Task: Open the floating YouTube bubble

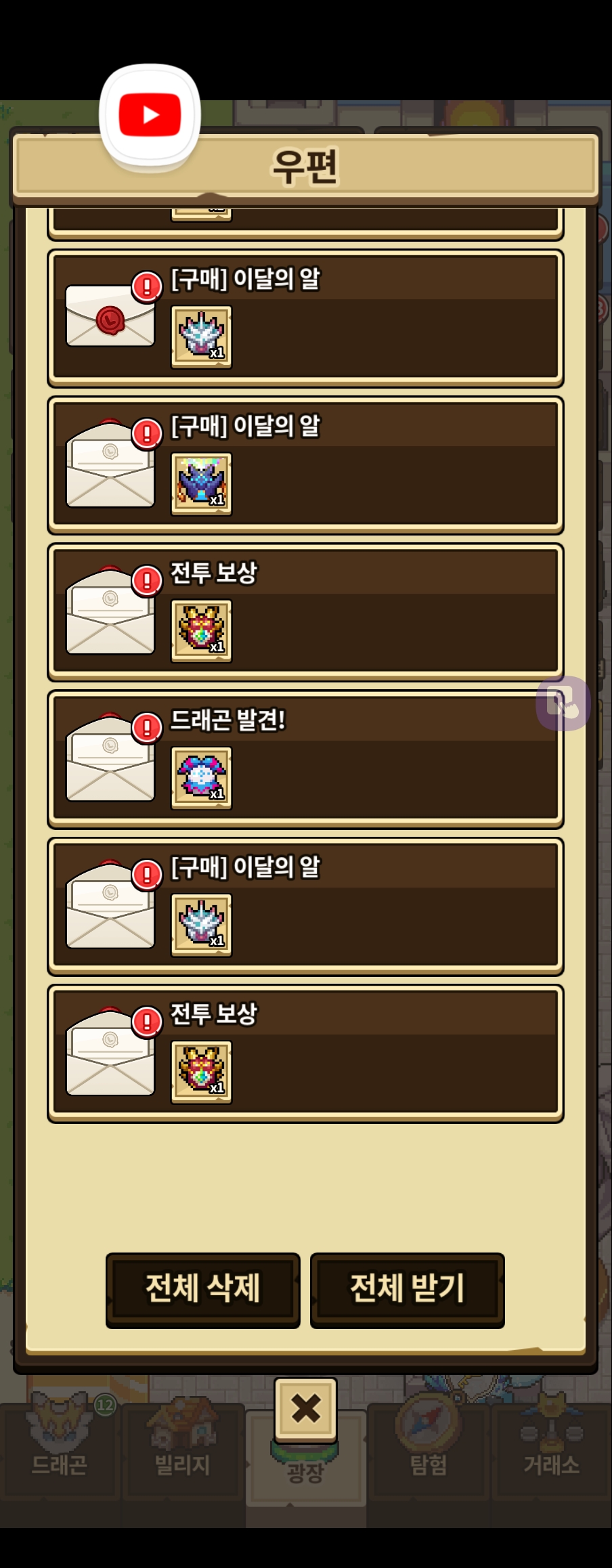Action: (x=150, y=115)
